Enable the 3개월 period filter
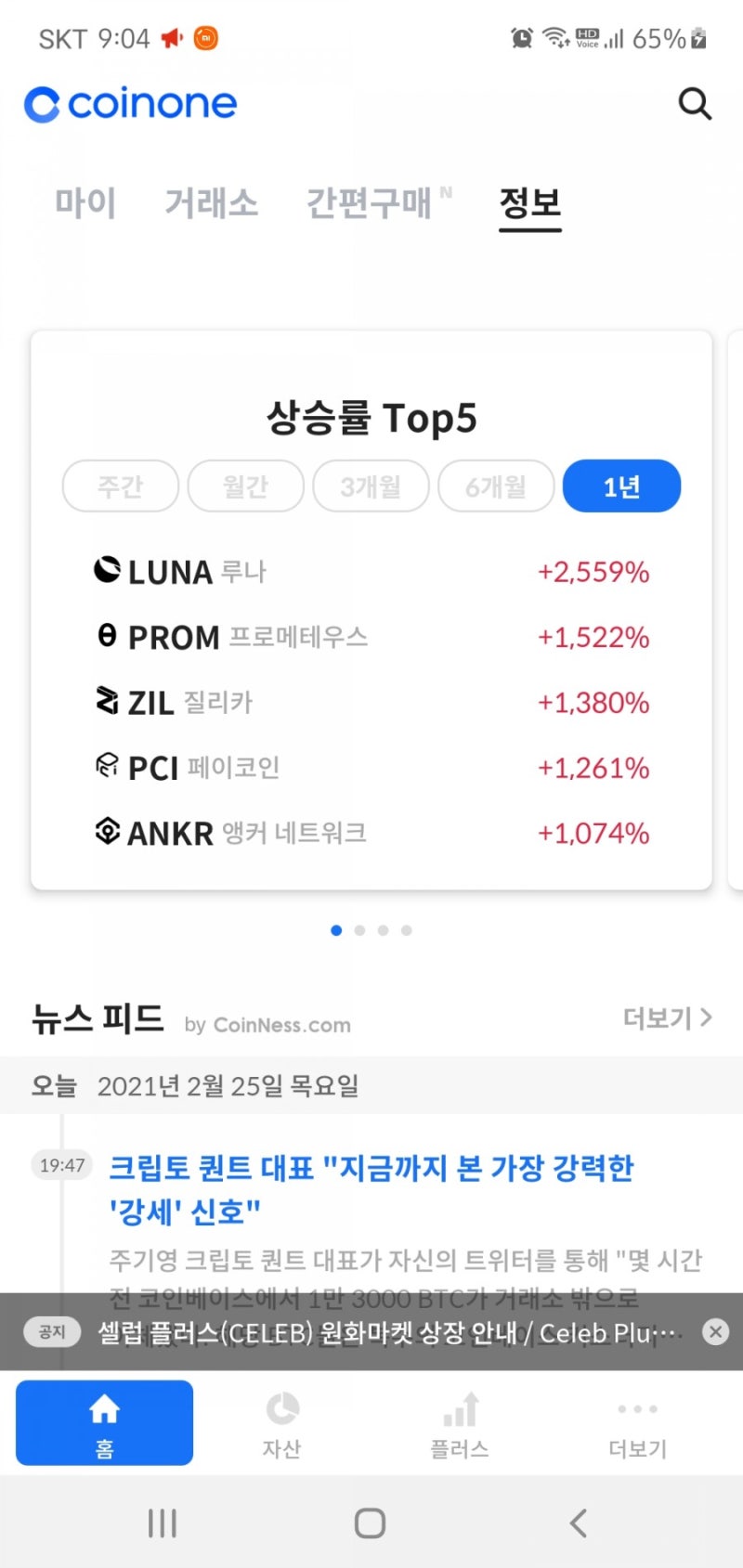Screen dimensions: 743x1568 (371, 486)
